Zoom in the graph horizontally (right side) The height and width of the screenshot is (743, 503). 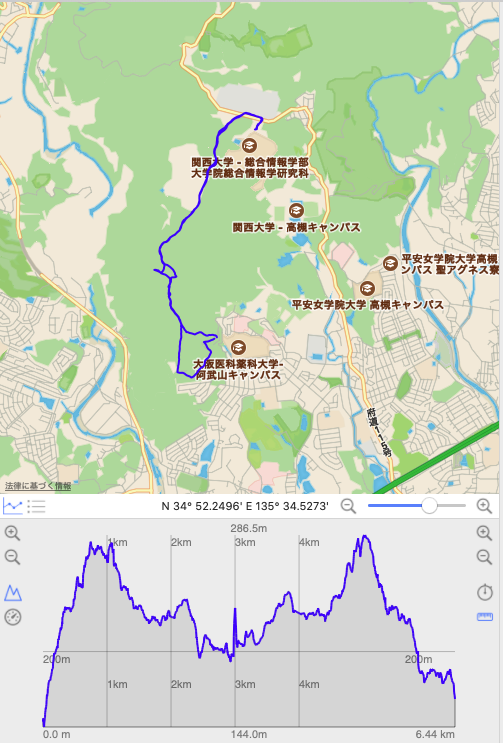click(484, 533)
